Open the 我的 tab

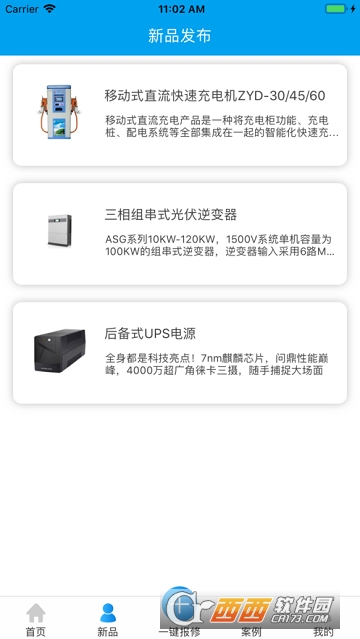tap(324, 619)
